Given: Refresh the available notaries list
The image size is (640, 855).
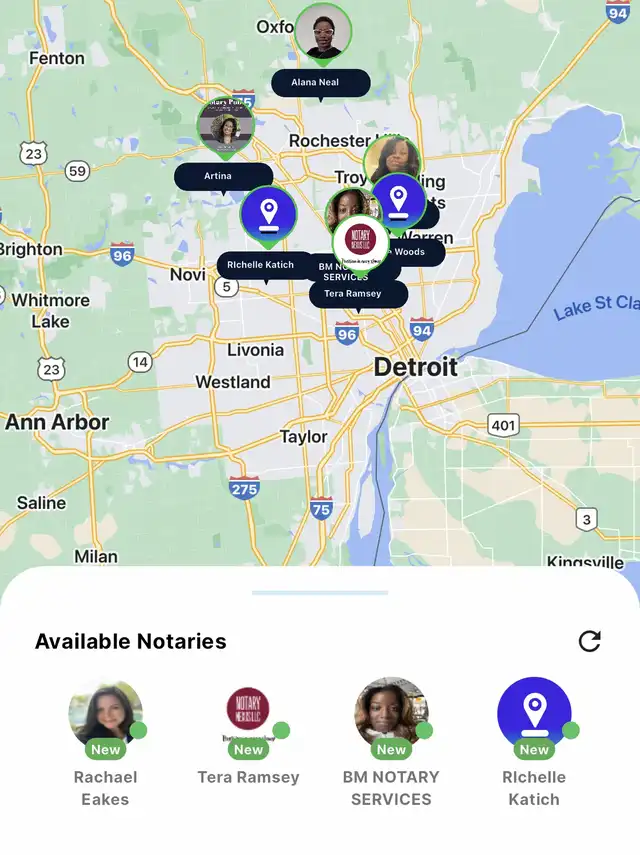Looking at the screenshot, I should (x=590, y=641).
